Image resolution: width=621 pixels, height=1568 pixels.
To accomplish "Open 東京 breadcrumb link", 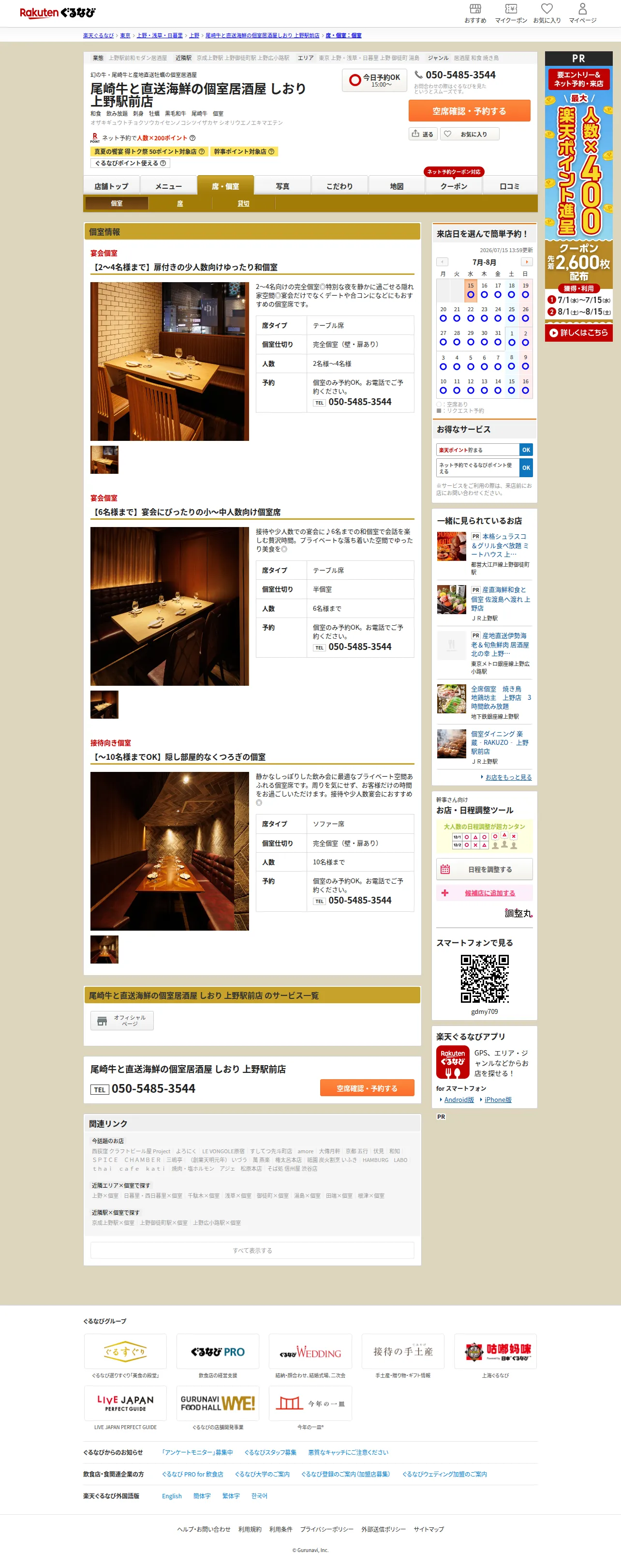I will point(125,35).
